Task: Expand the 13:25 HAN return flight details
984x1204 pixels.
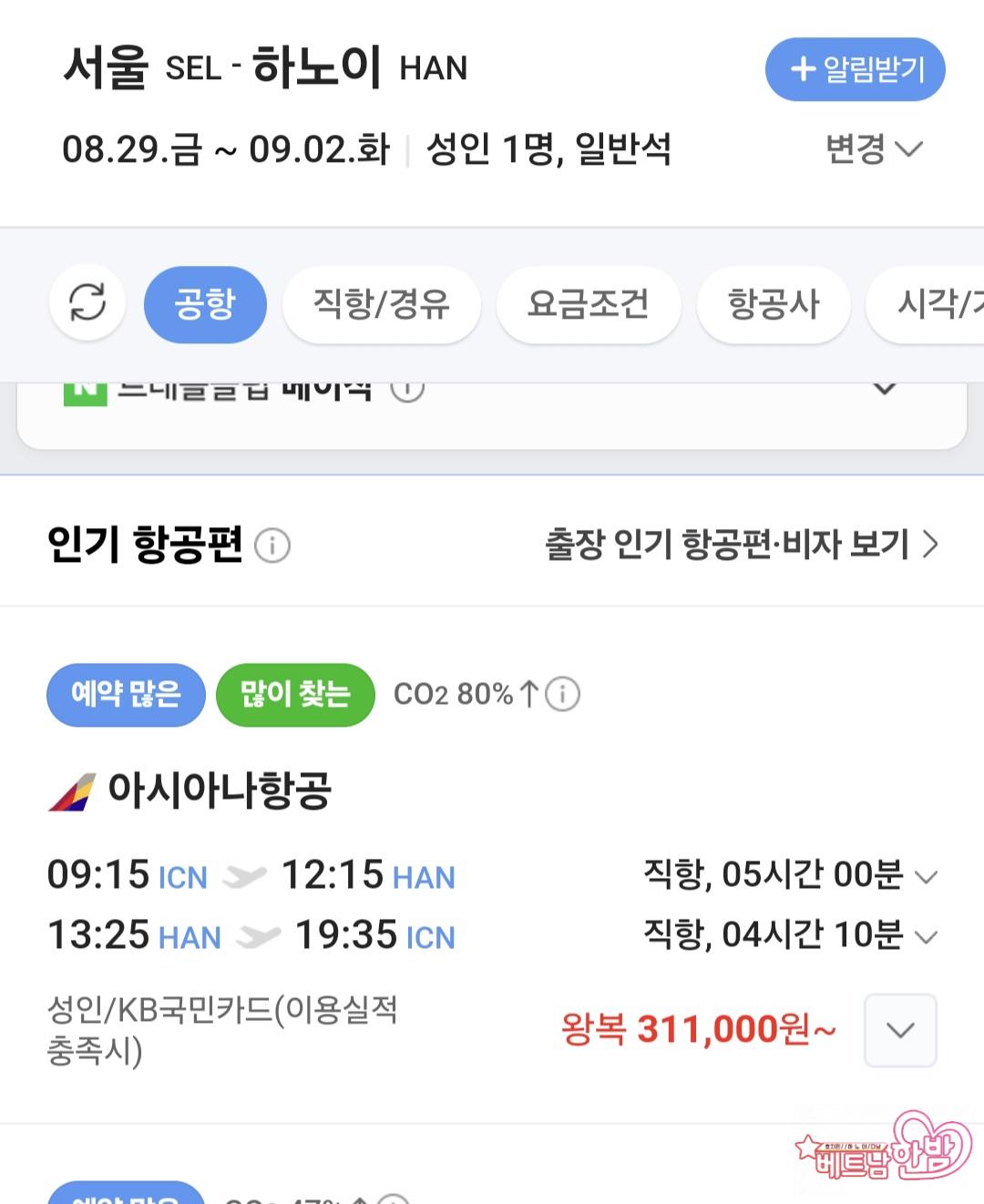Action: [926, 936]
